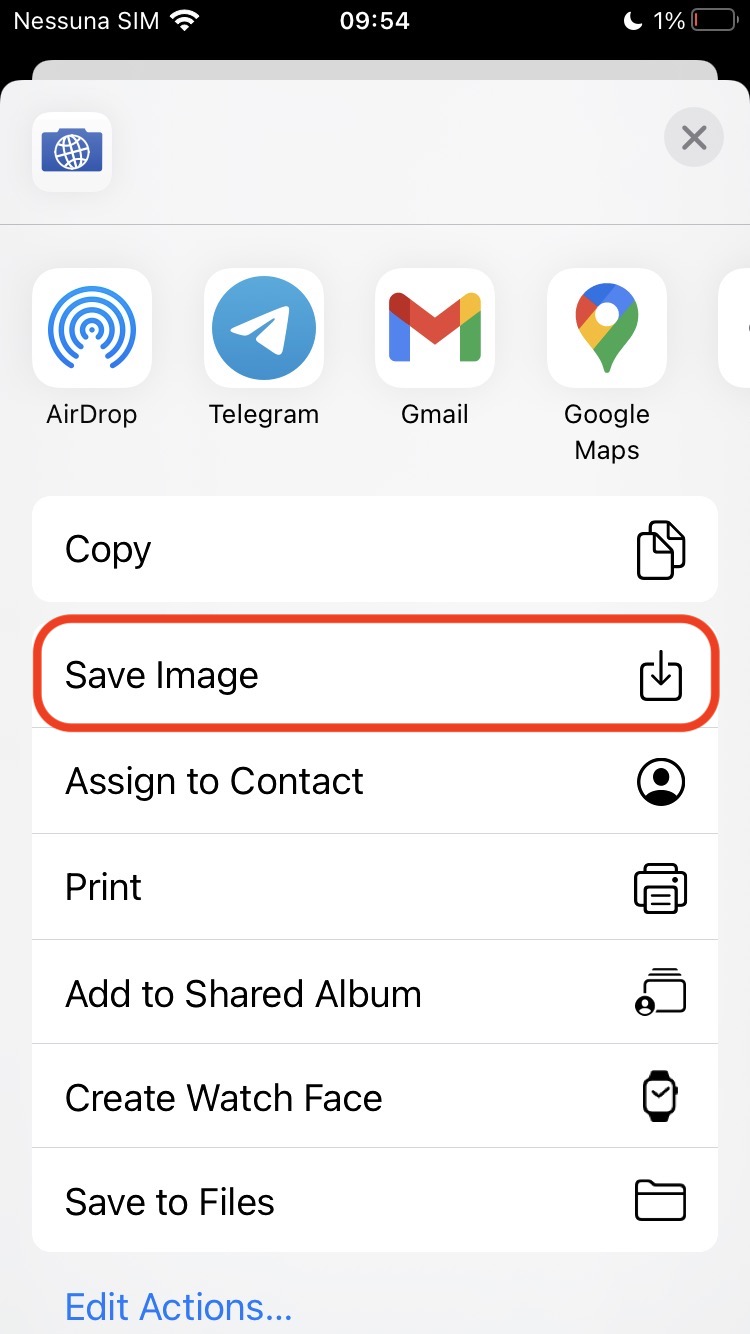The height and width of the screenshot is (1334, 750).
Task: Open the Print option
Action: [x=375, y=887]
